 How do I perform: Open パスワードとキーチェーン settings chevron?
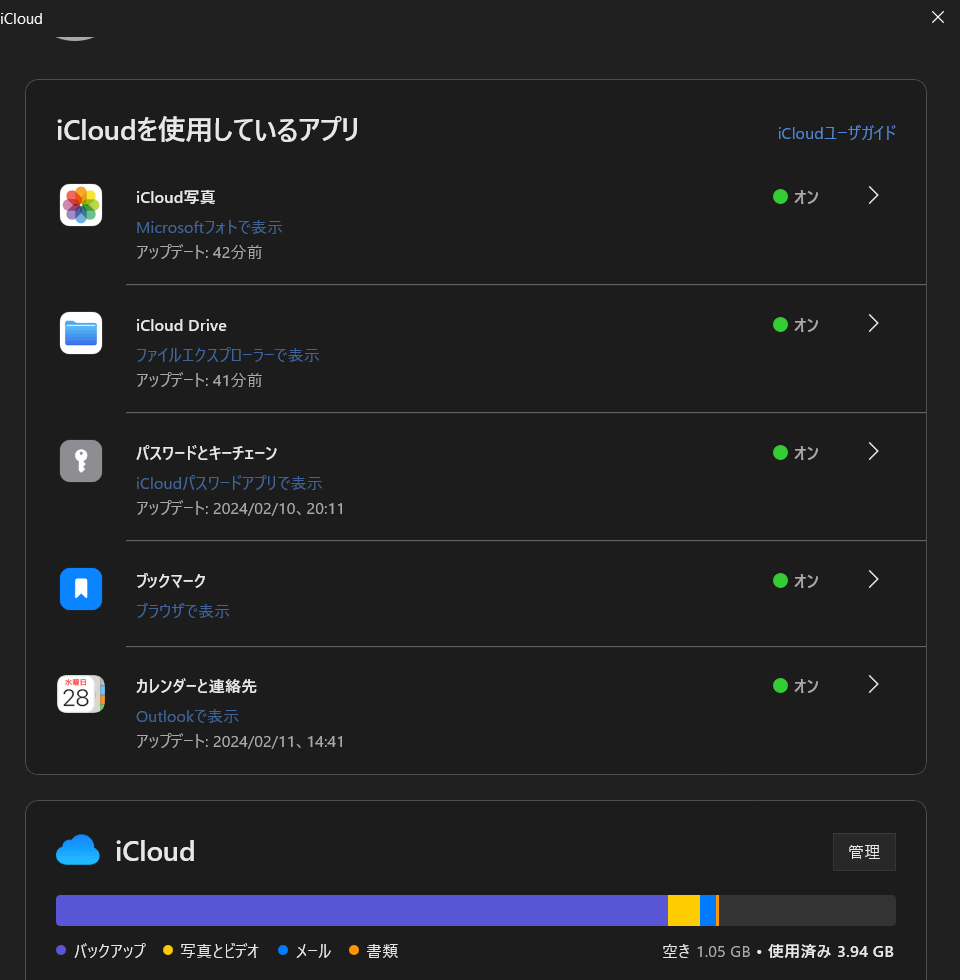tap(873, 451)
